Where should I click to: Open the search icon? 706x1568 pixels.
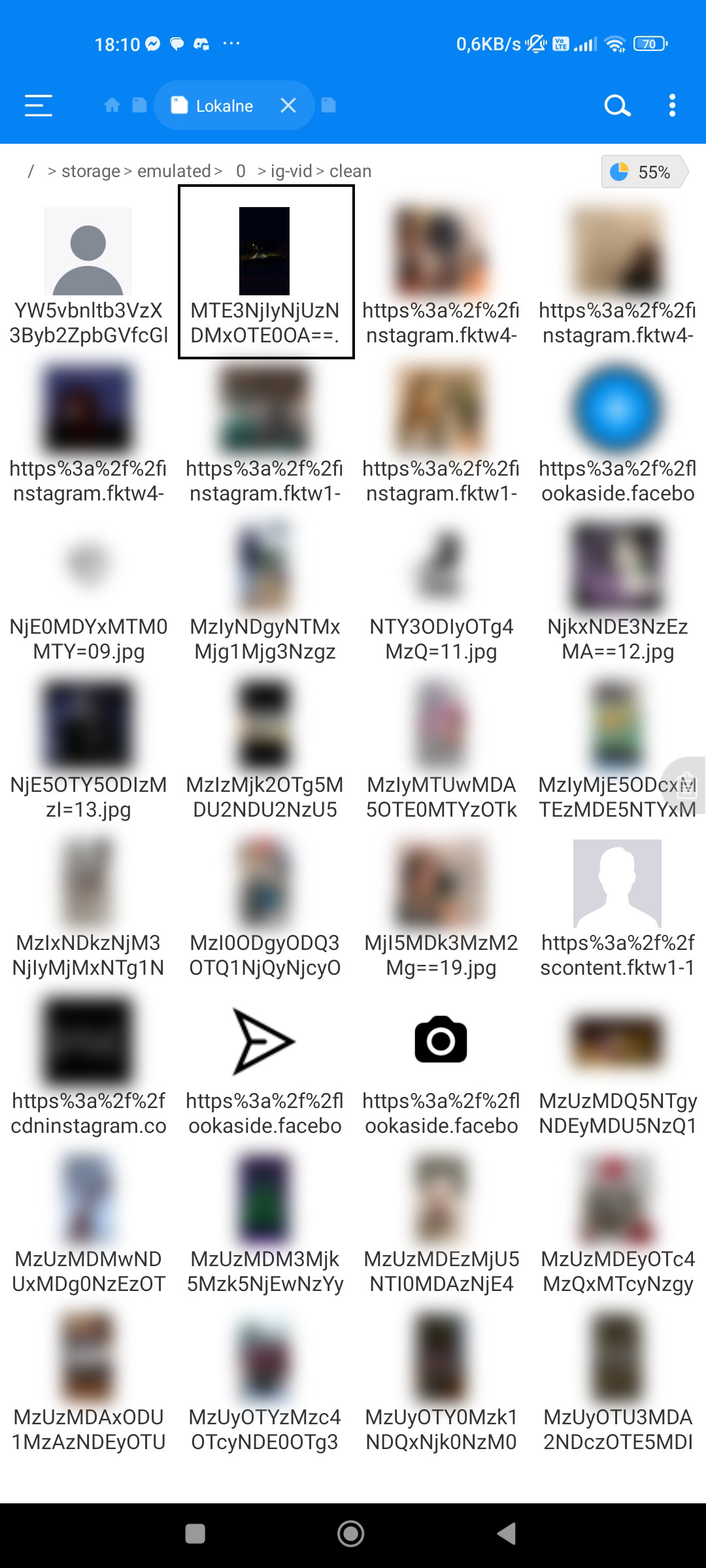click(x=616, y=105)
